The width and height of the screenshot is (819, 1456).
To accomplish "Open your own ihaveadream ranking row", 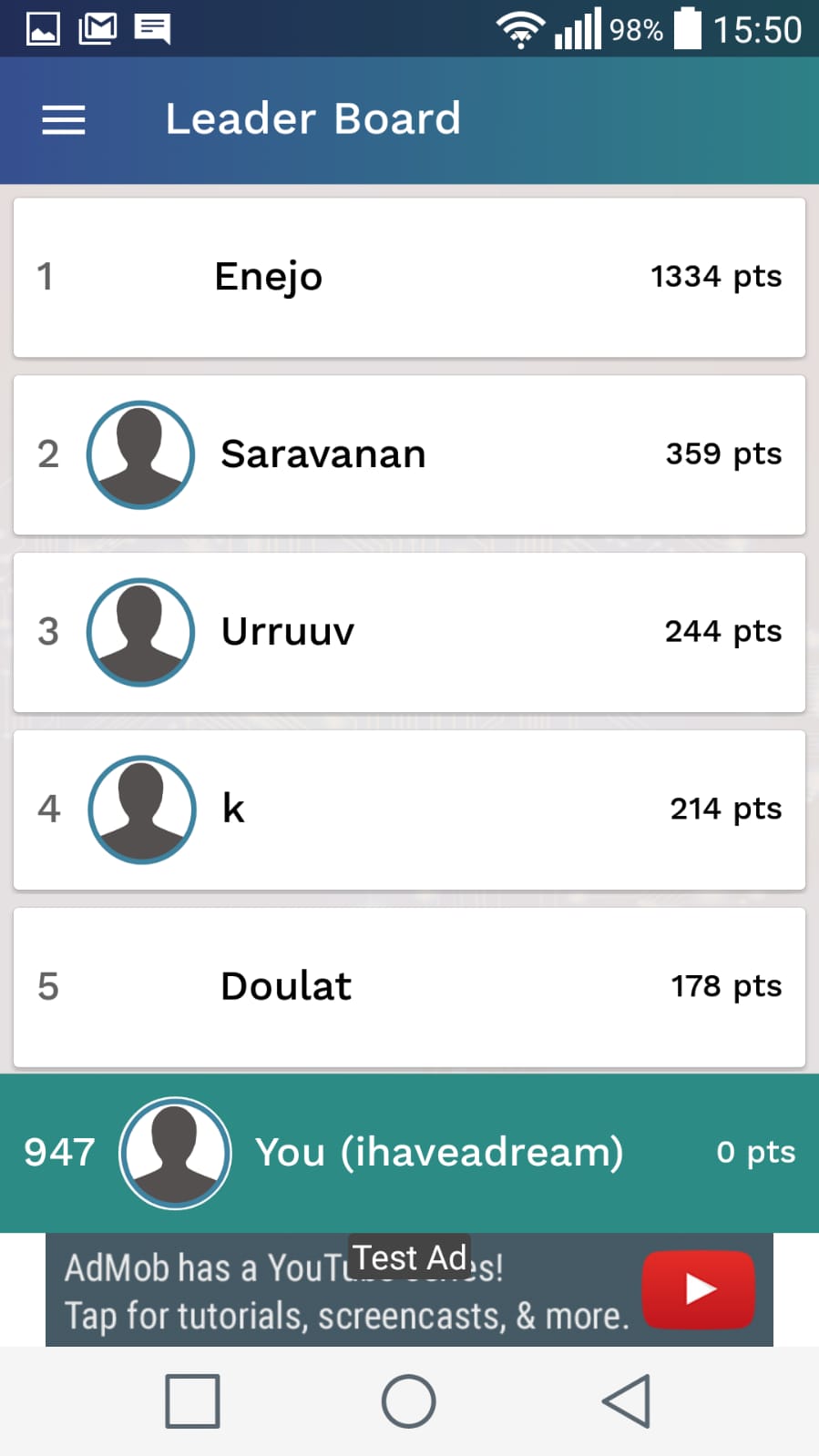I will 409,1153.
